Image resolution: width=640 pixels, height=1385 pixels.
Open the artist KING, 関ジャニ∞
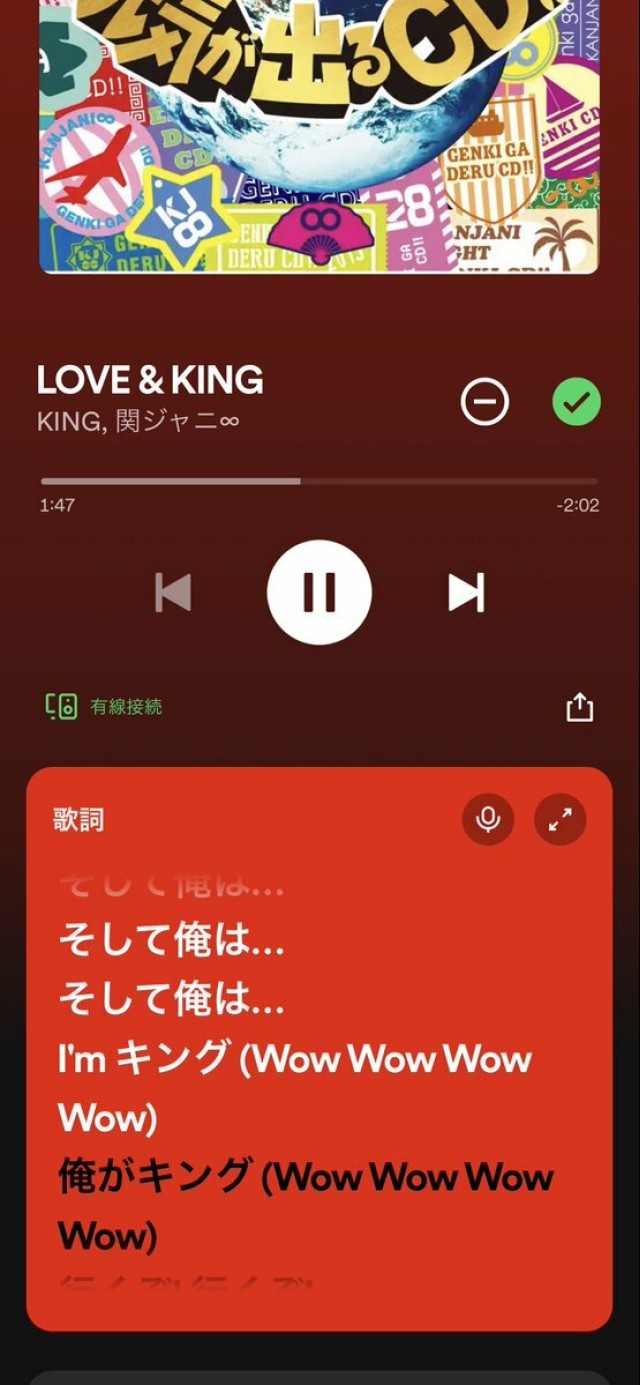tap(138, 420)
